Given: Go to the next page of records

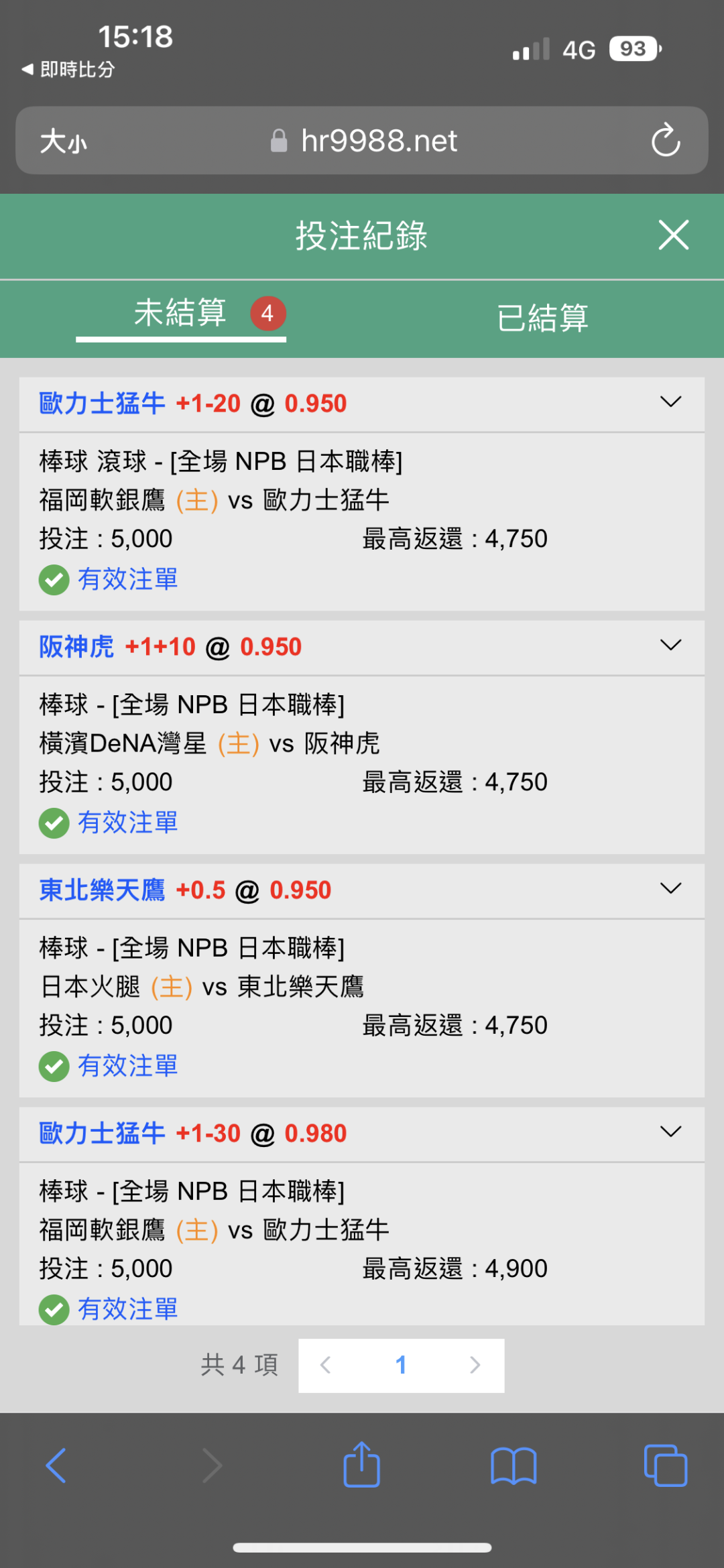Looking at the screenshot, I should click(475, 1365).
